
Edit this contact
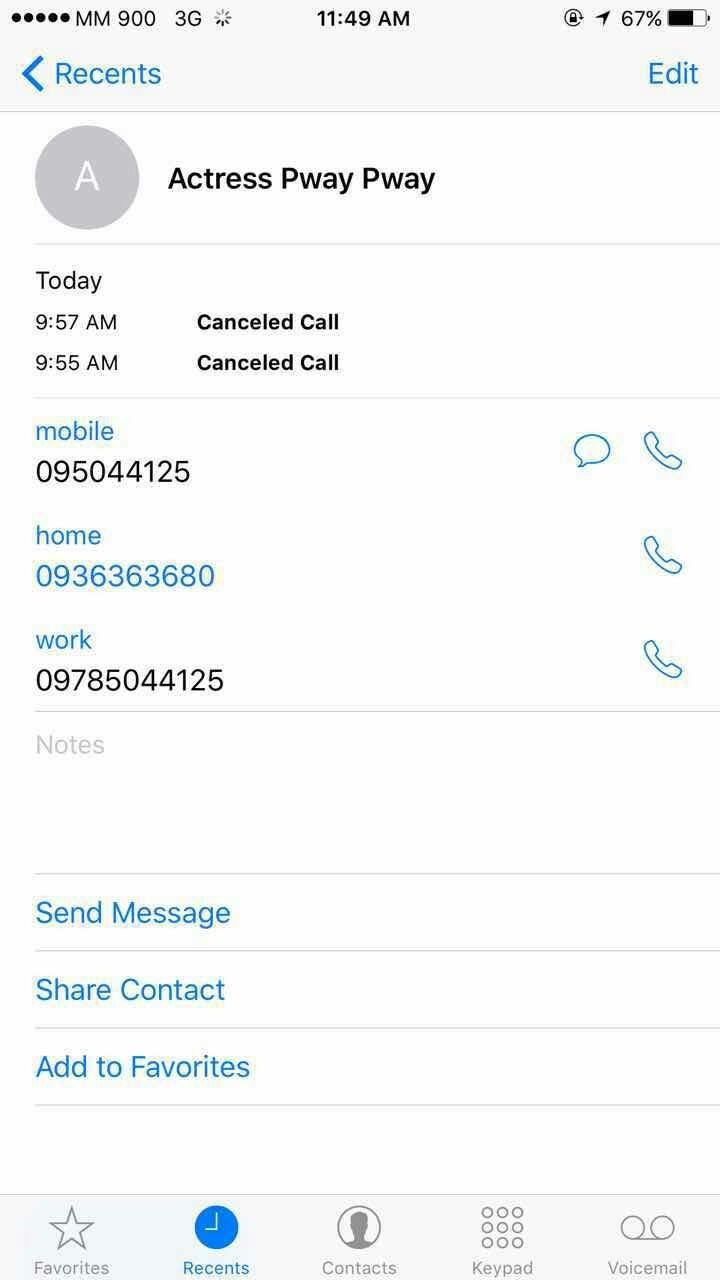click(x=673, y=74)
